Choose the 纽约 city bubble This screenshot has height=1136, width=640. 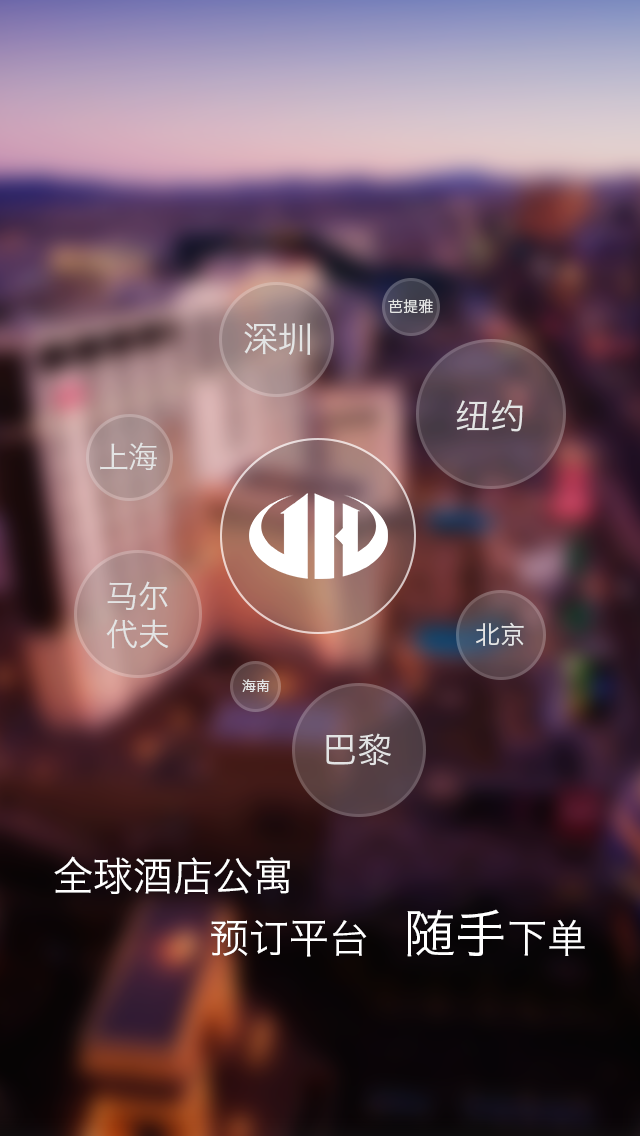click(x=490, y=414)
